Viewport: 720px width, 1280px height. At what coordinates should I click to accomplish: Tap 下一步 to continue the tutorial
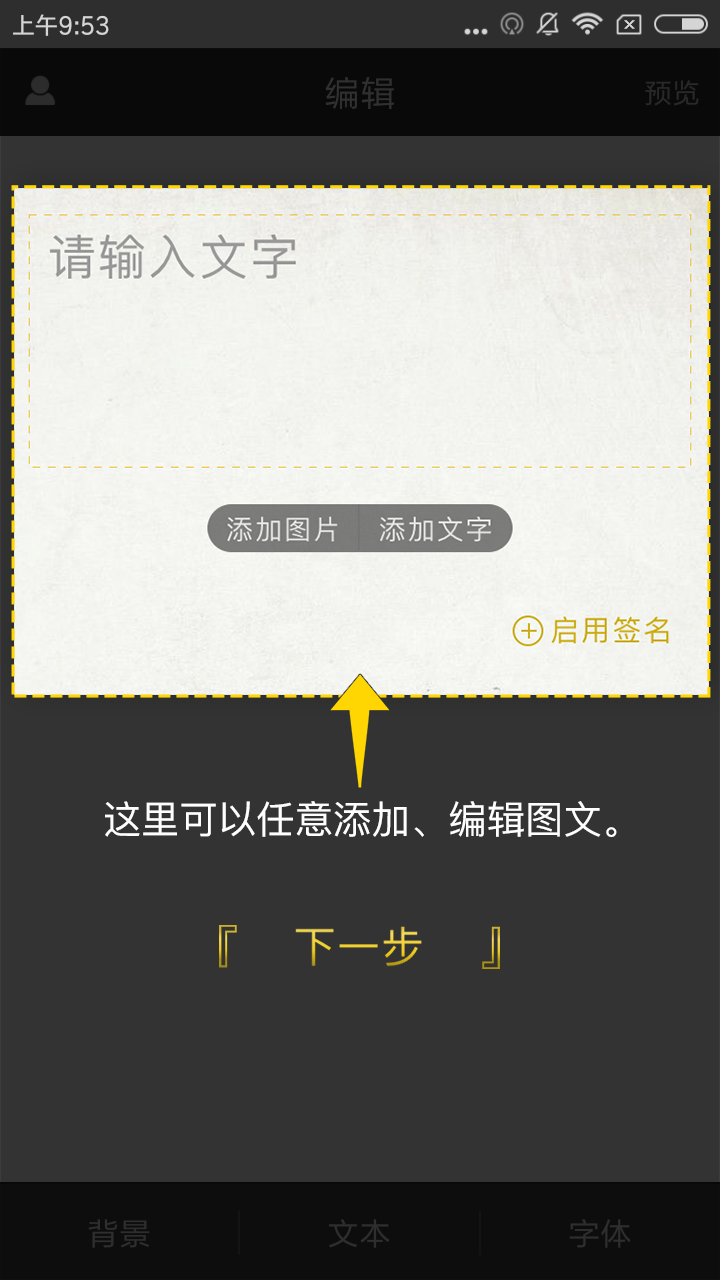tap(358, 947)
